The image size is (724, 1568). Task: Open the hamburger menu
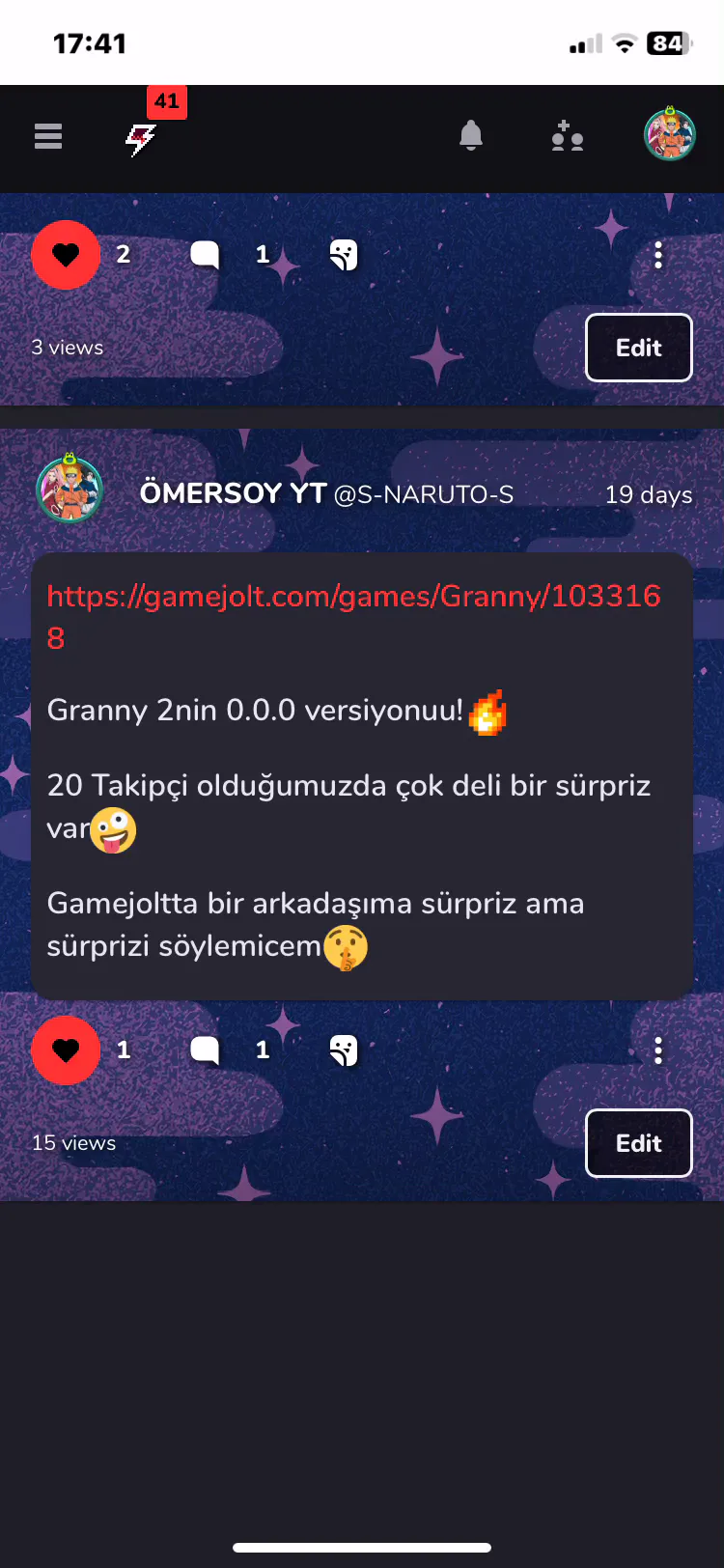[x=48, y=137]
